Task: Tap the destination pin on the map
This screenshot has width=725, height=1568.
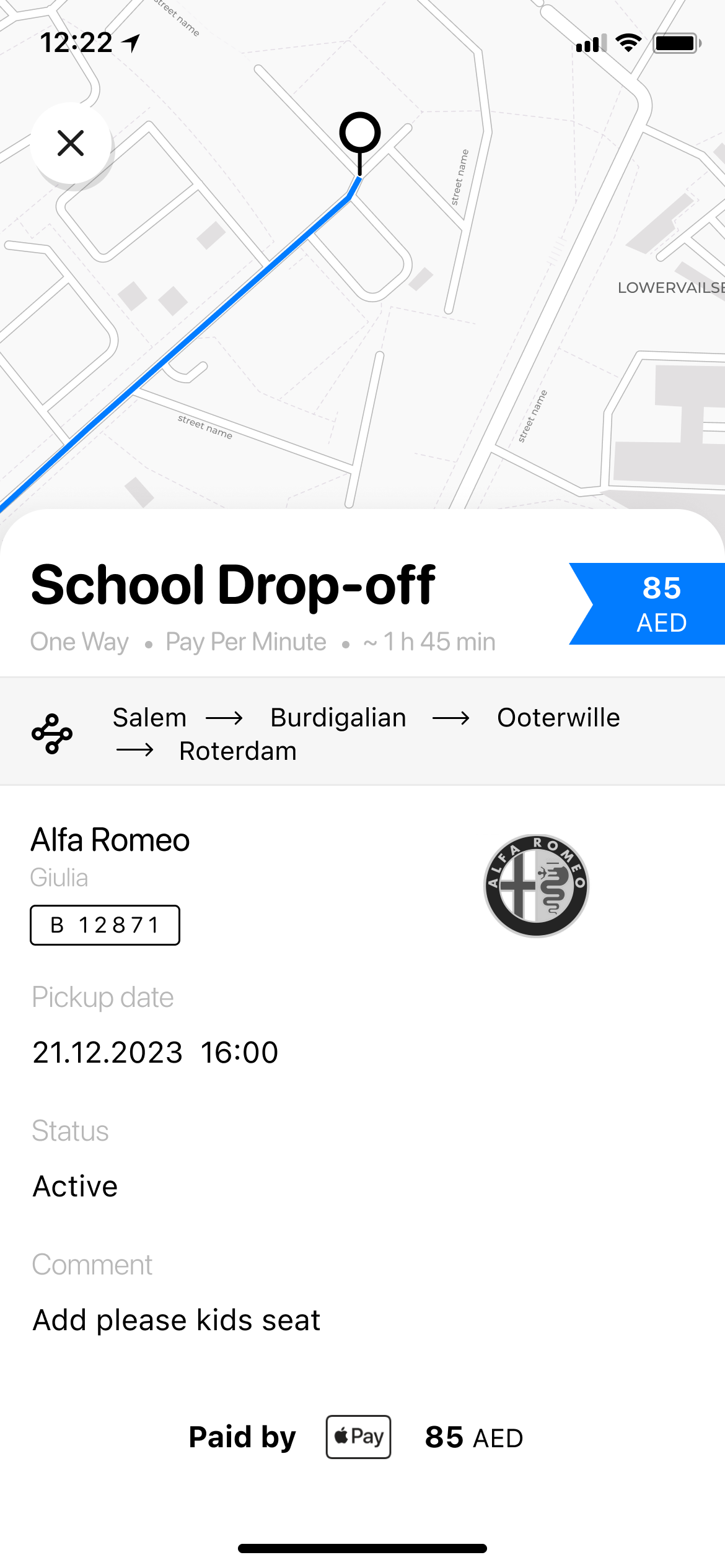Action: 359,134
